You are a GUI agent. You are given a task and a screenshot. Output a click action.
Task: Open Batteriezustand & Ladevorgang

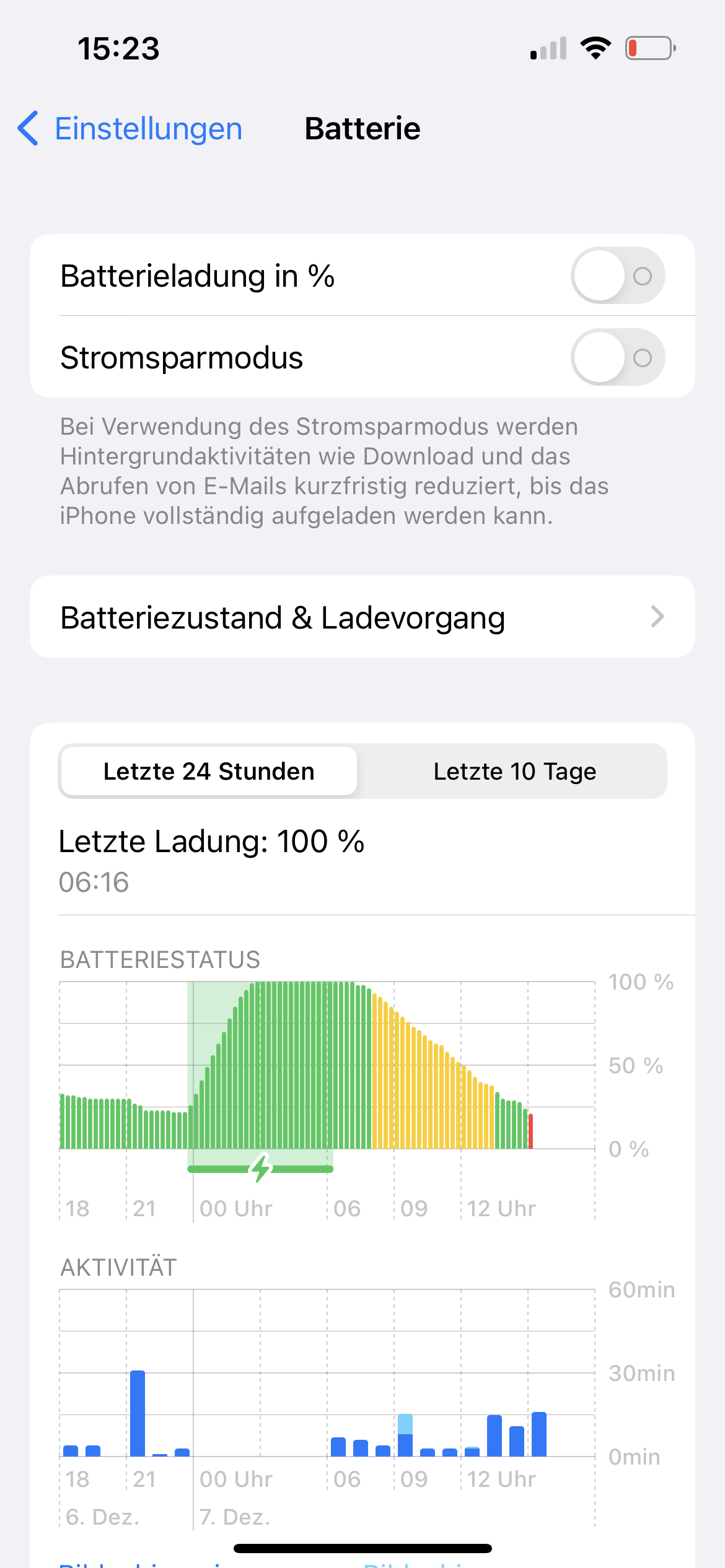[362, 617]
